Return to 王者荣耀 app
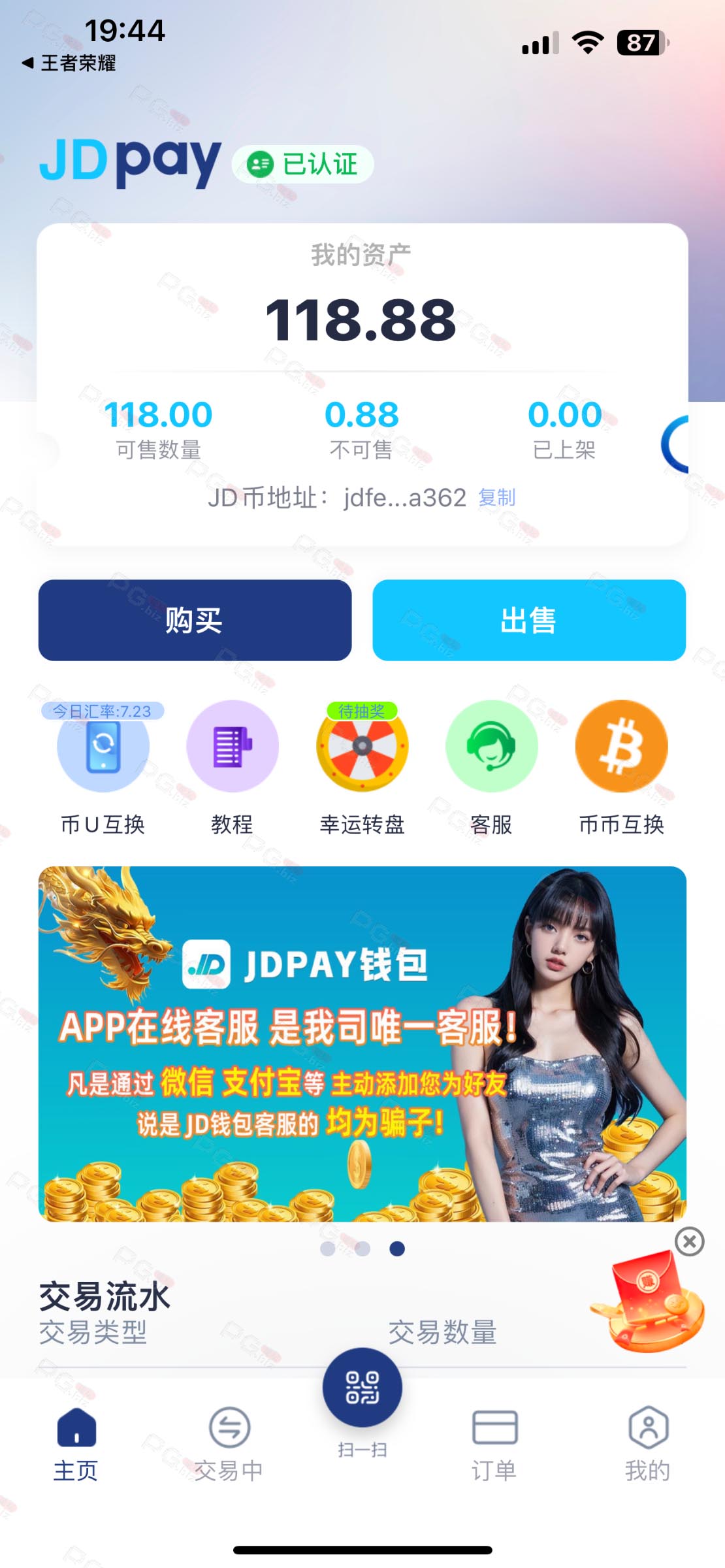 click(69, 63)
